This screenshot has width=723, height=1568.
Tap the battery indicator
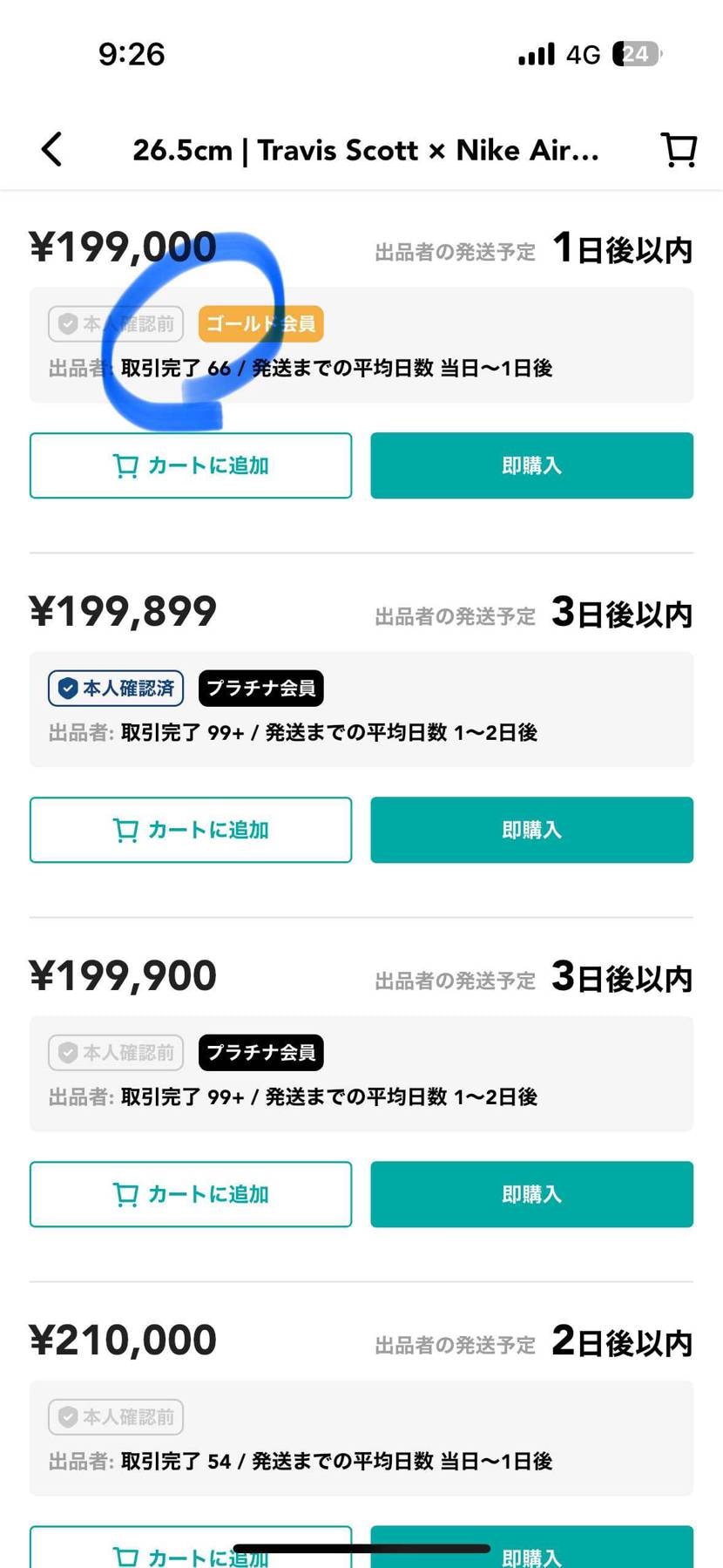point(635,53)
